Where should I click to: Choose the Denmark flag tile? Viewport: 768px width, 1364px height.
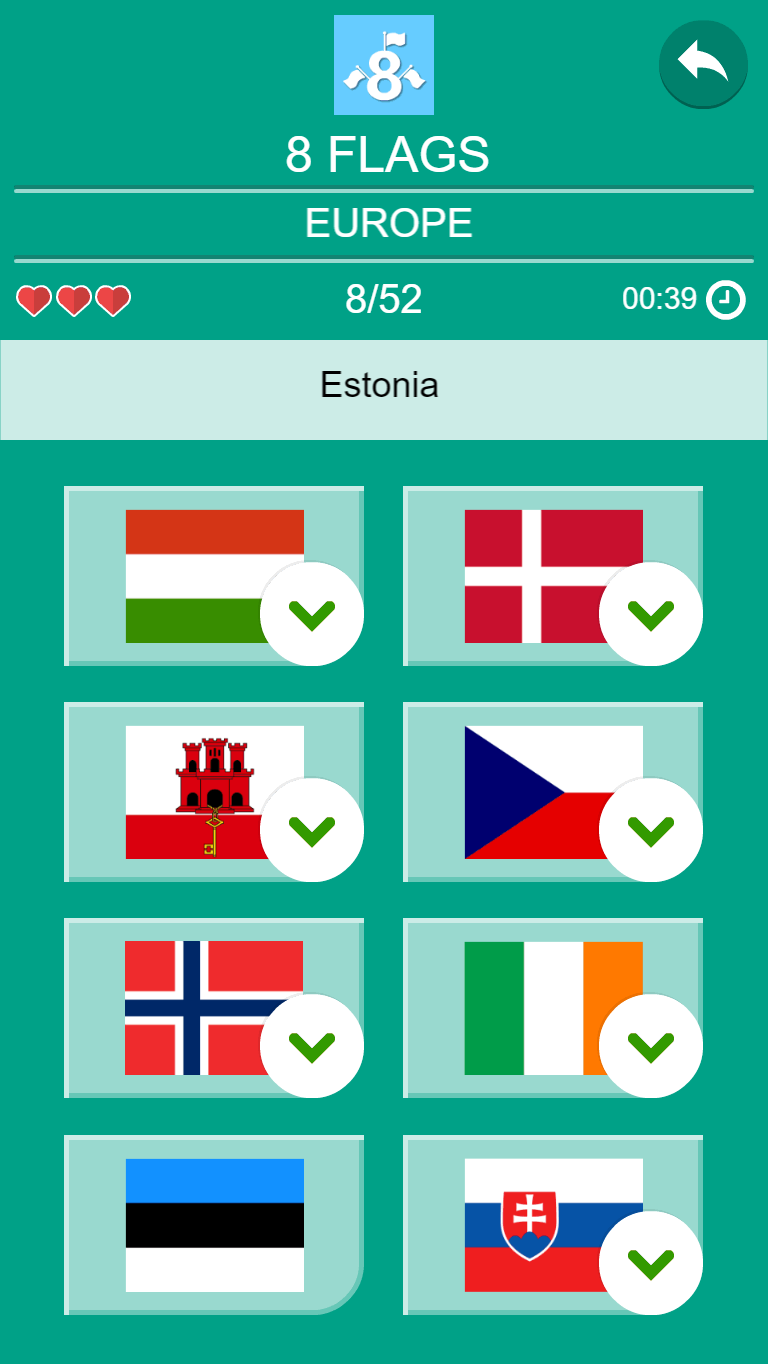tap(553, 576)
